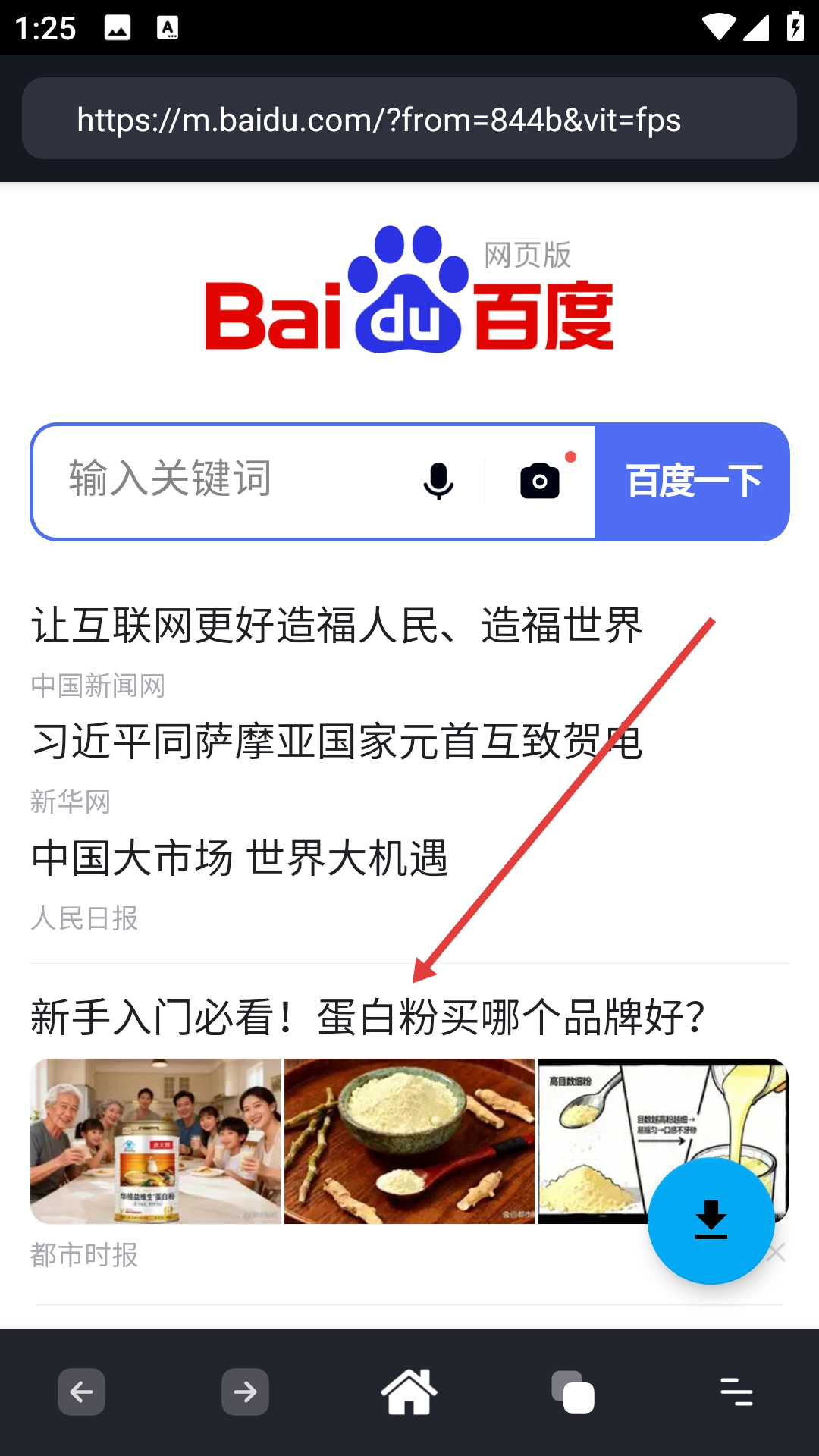Viewport: 819px width, 1456px height.
Task: Open the browser tabs switcher
Action: pos(573,1392)
